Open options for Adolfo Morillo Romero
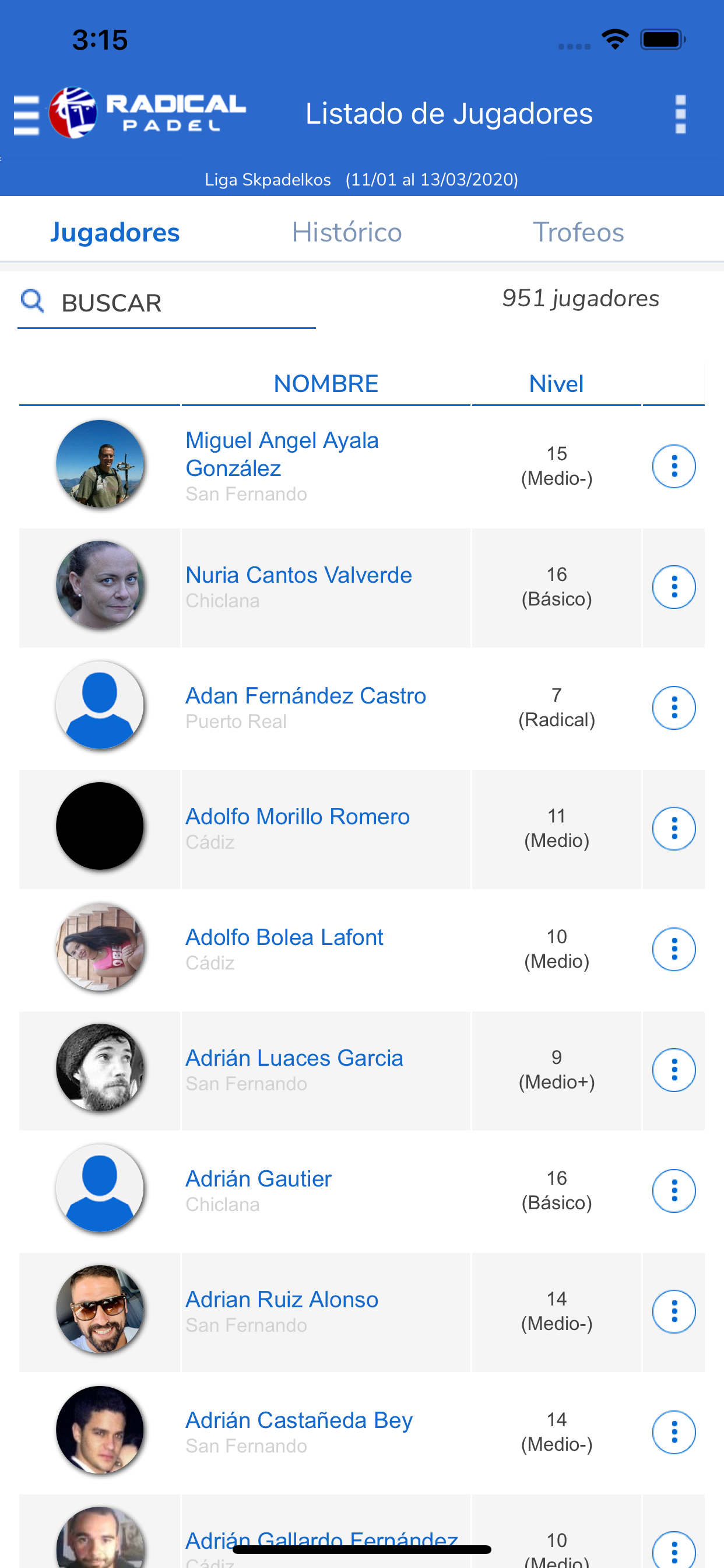The image size is (724, 1568). pyautogui.click(x=673, y=828)
